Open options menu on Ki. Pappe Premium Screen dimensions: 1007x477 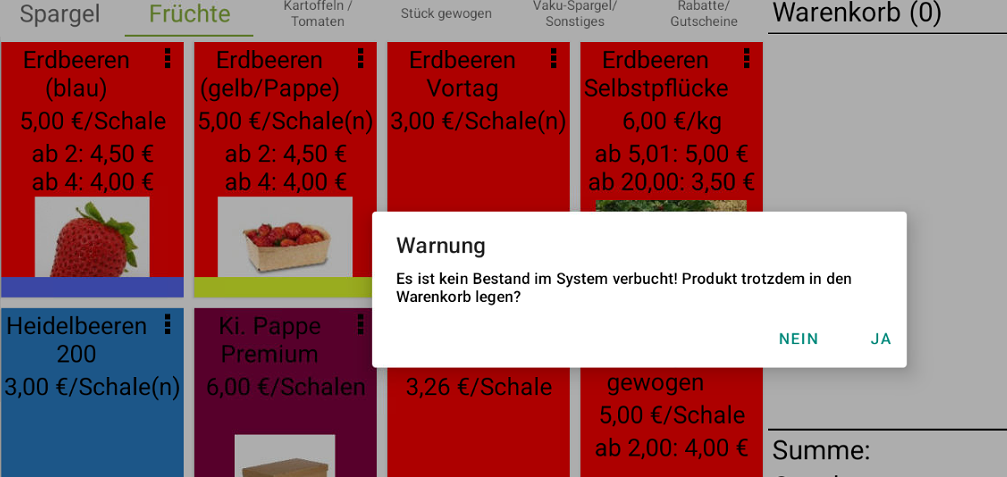[360, 324]
